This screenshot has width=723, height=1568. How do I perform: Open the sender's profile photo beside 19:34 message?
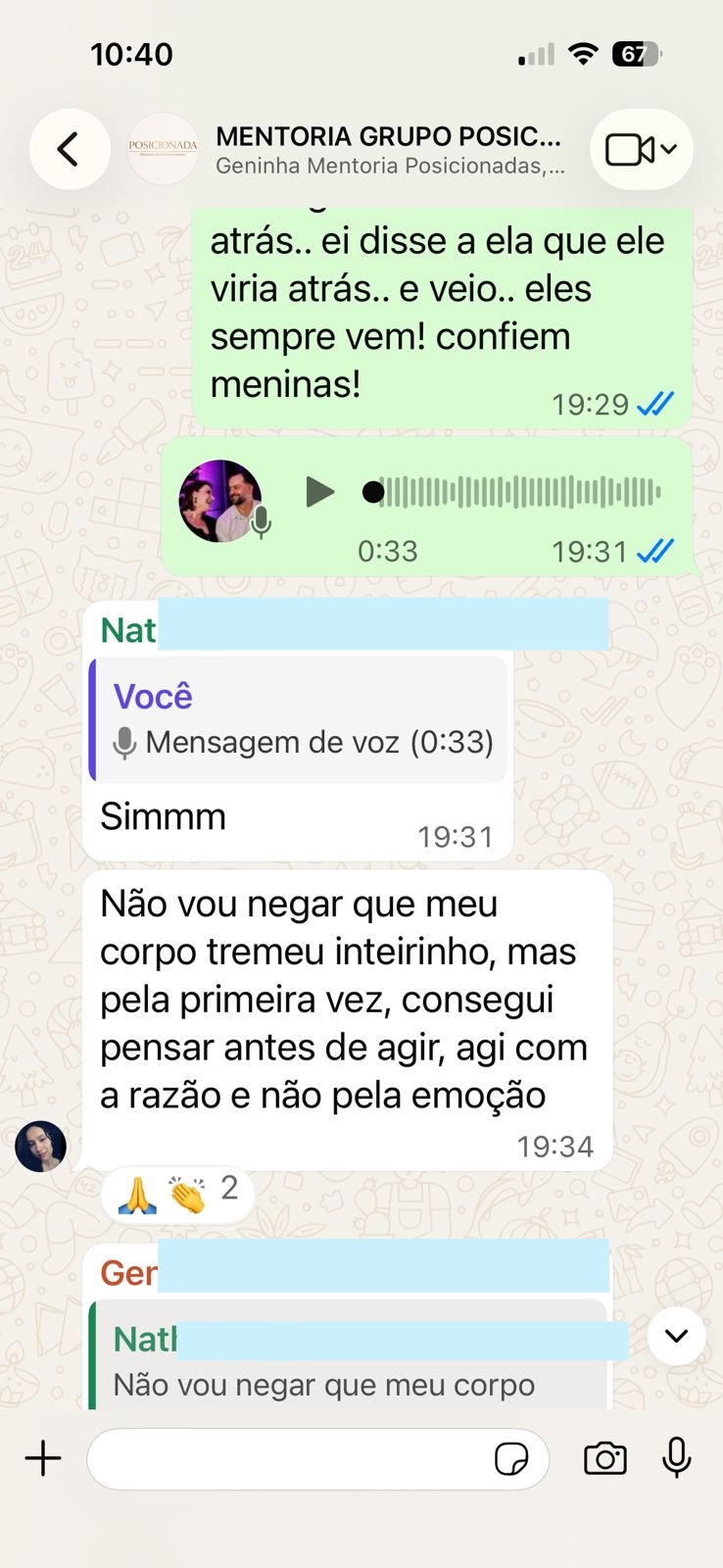coord(40,1147)
